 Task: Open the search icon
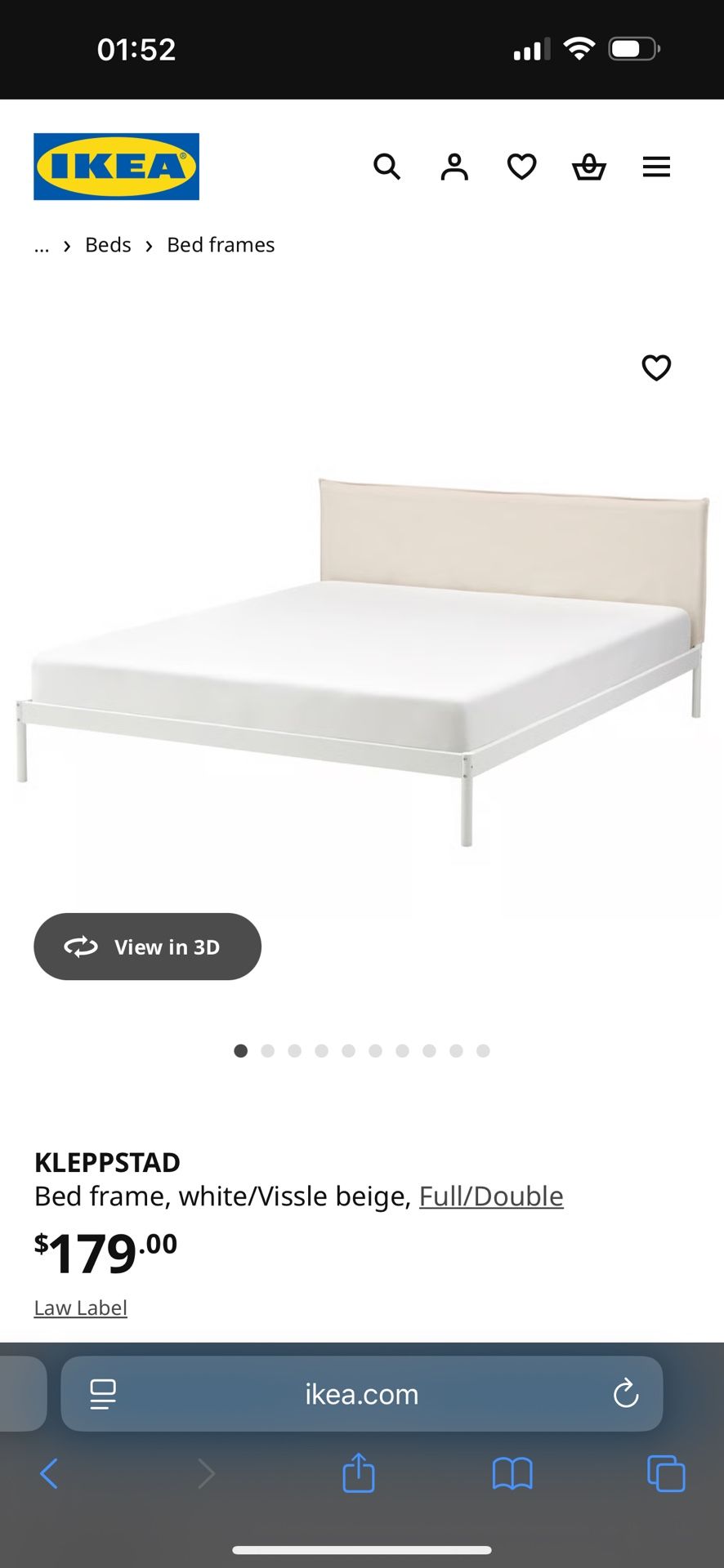[x=387, y=167]
